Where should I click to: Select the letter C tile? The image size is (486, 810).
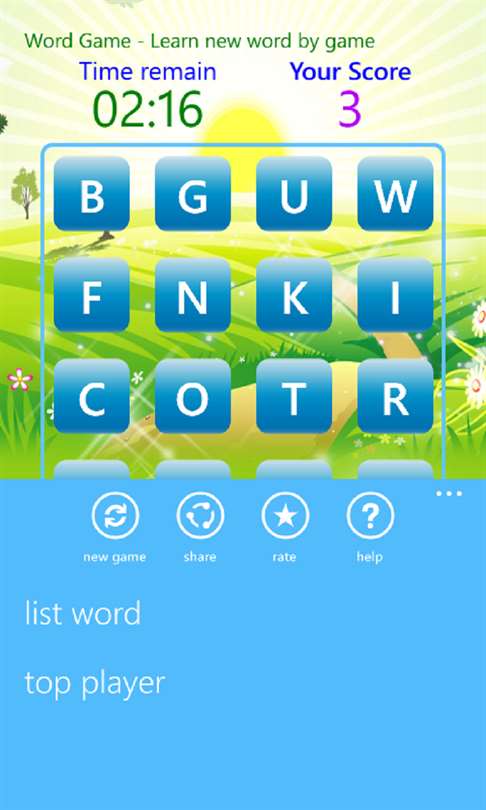[x=91, y=396]
